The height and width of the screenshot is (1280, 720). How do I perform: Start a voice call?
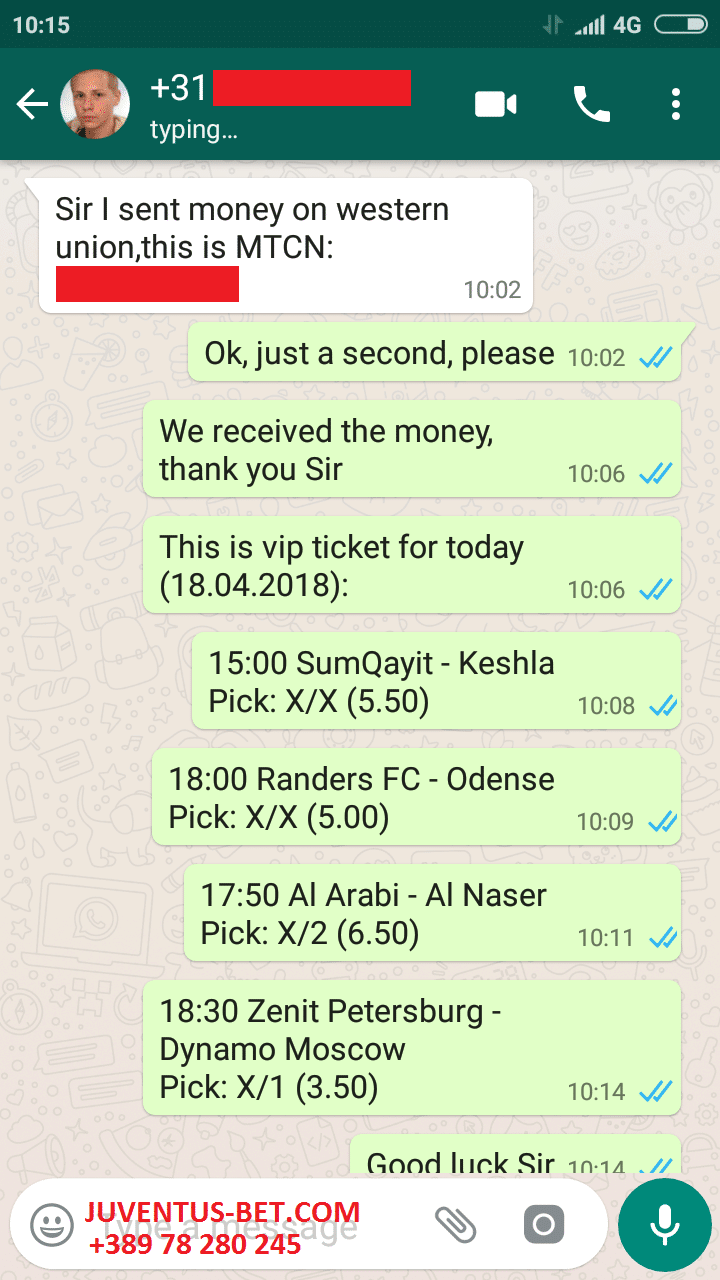pyautogui.click(x=591, y=104)
